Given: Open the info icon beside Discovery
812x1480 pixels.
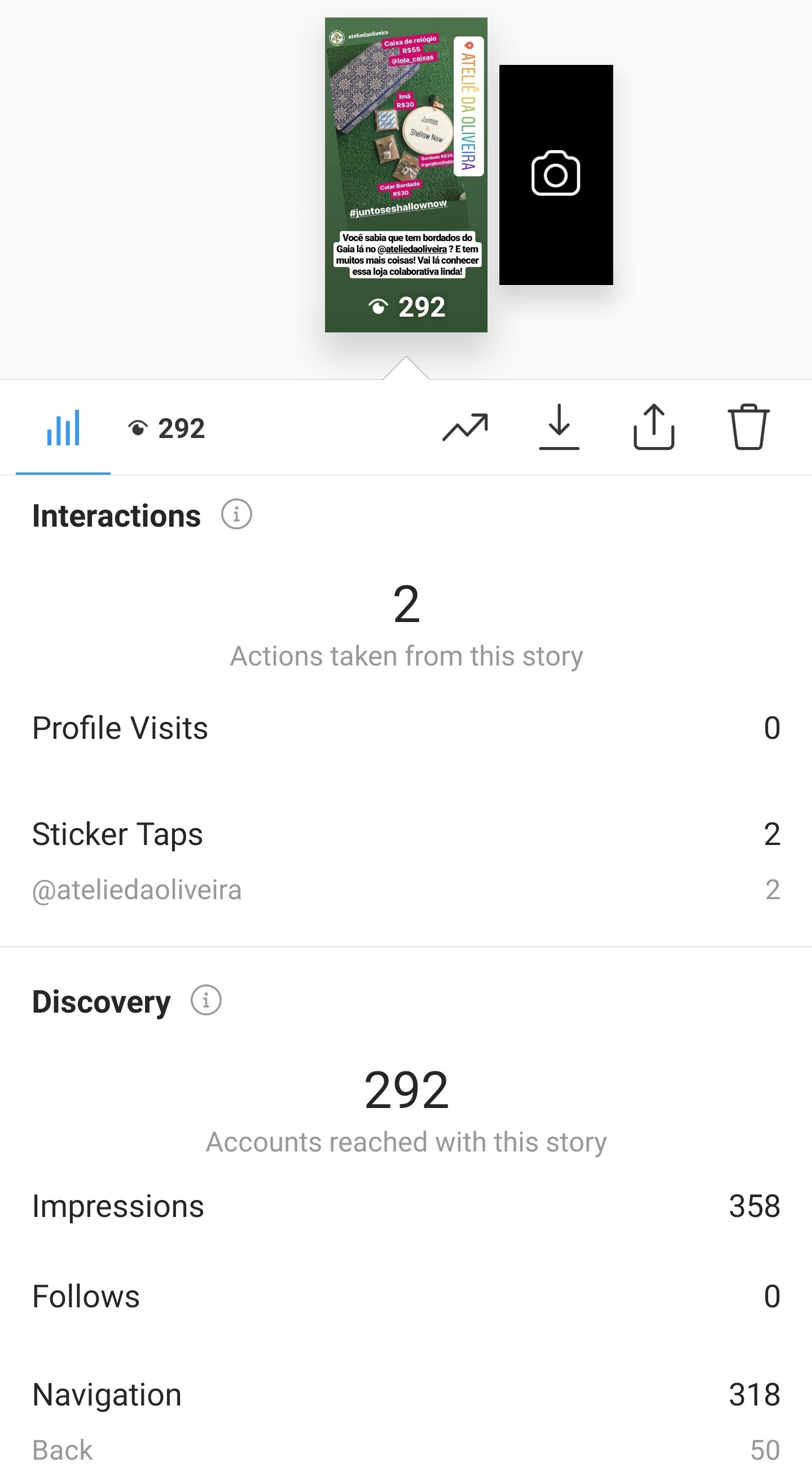Looking at the screenshot, I should (x=206, y=1000).
